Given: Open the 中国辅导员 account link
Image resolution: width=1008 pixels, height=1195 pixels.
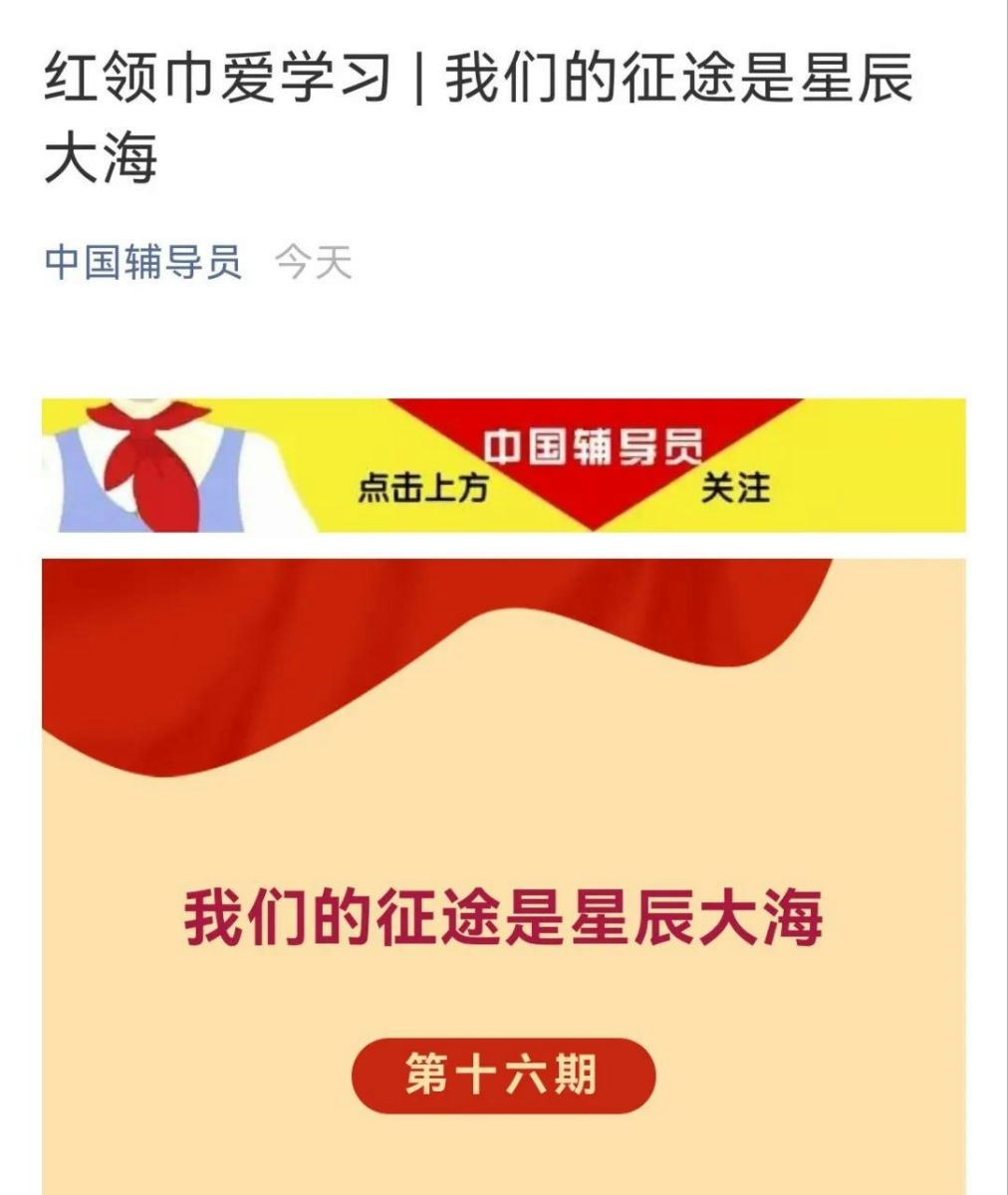Looking at the screenshot, I should tap(143, 263).
